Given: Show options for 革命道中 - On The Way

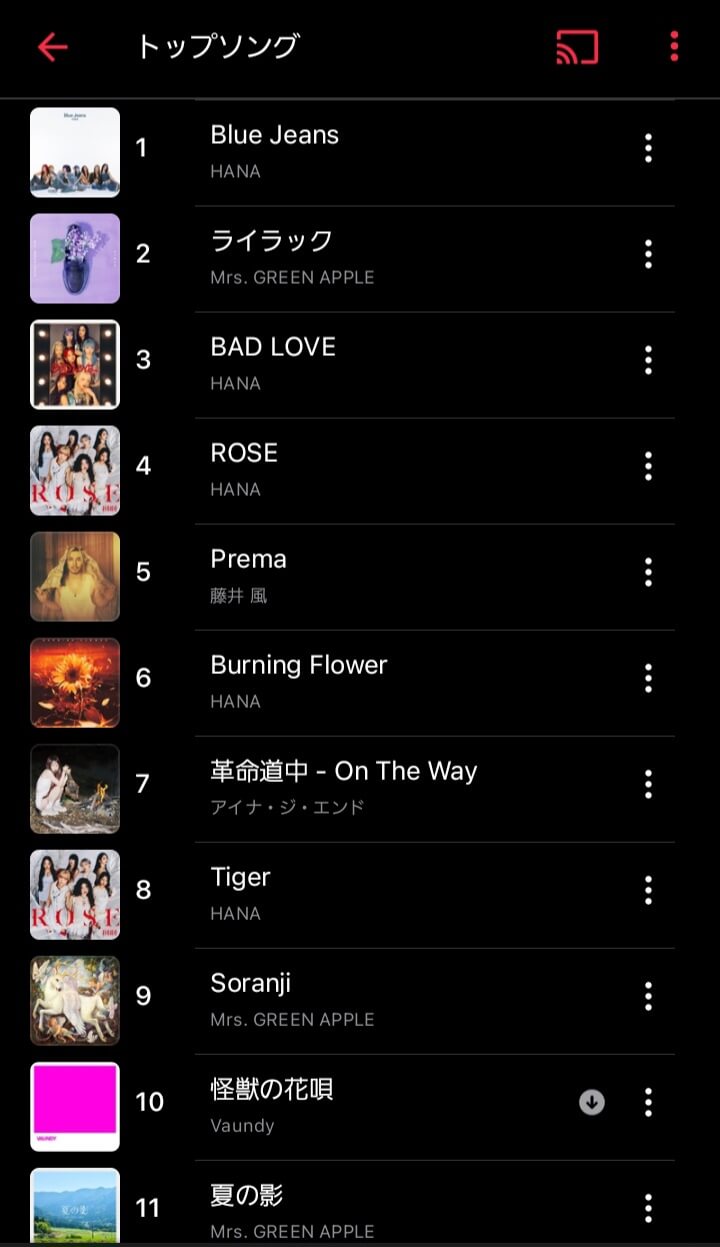Looking at the screenshot, I should [648, 784].
